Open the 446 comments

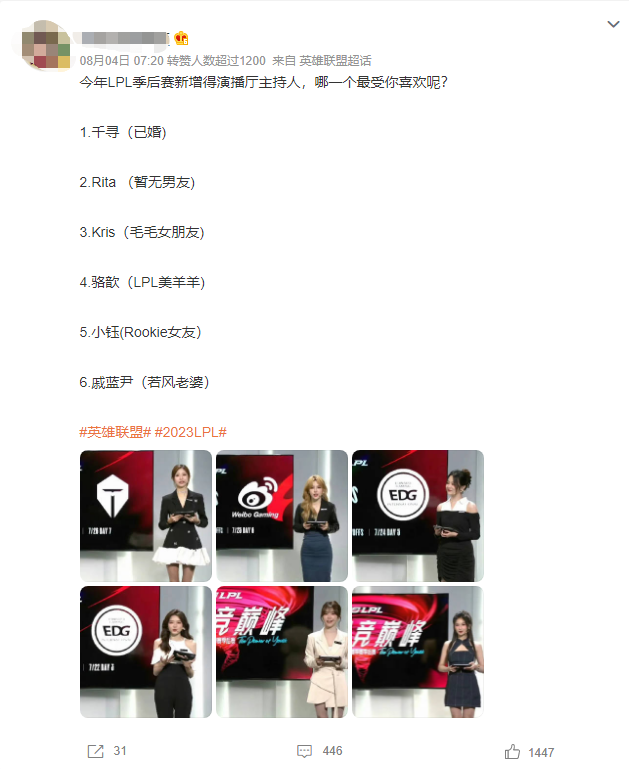319,751
